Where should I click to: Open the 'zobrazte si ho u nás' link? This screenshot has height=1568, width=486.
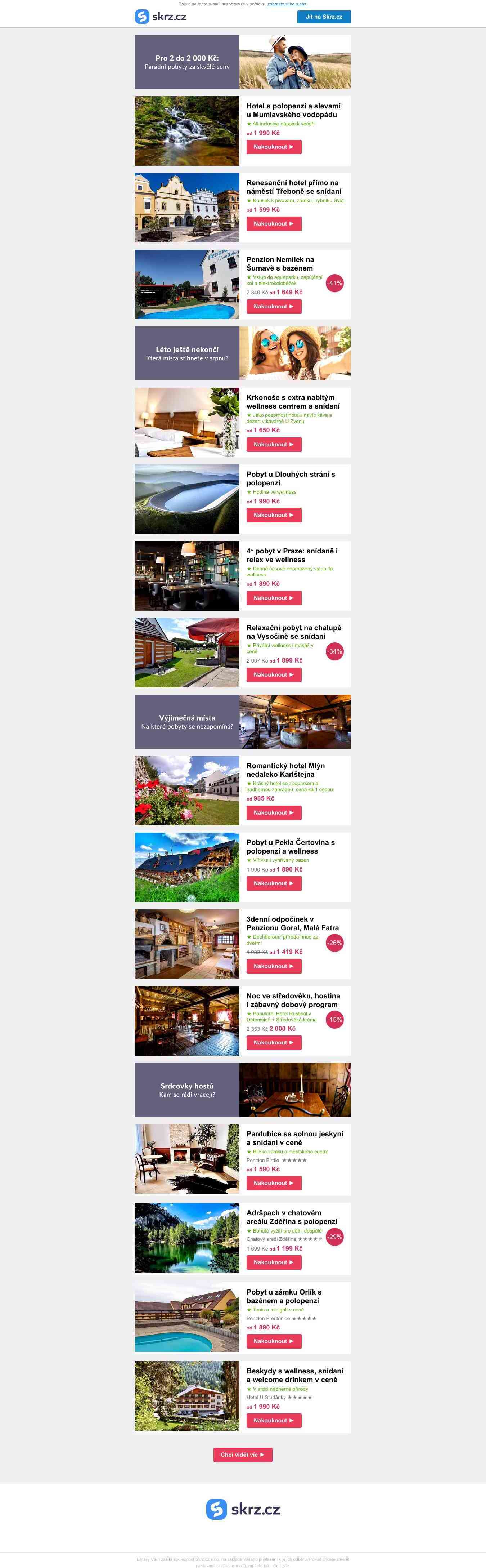point(287,4)
